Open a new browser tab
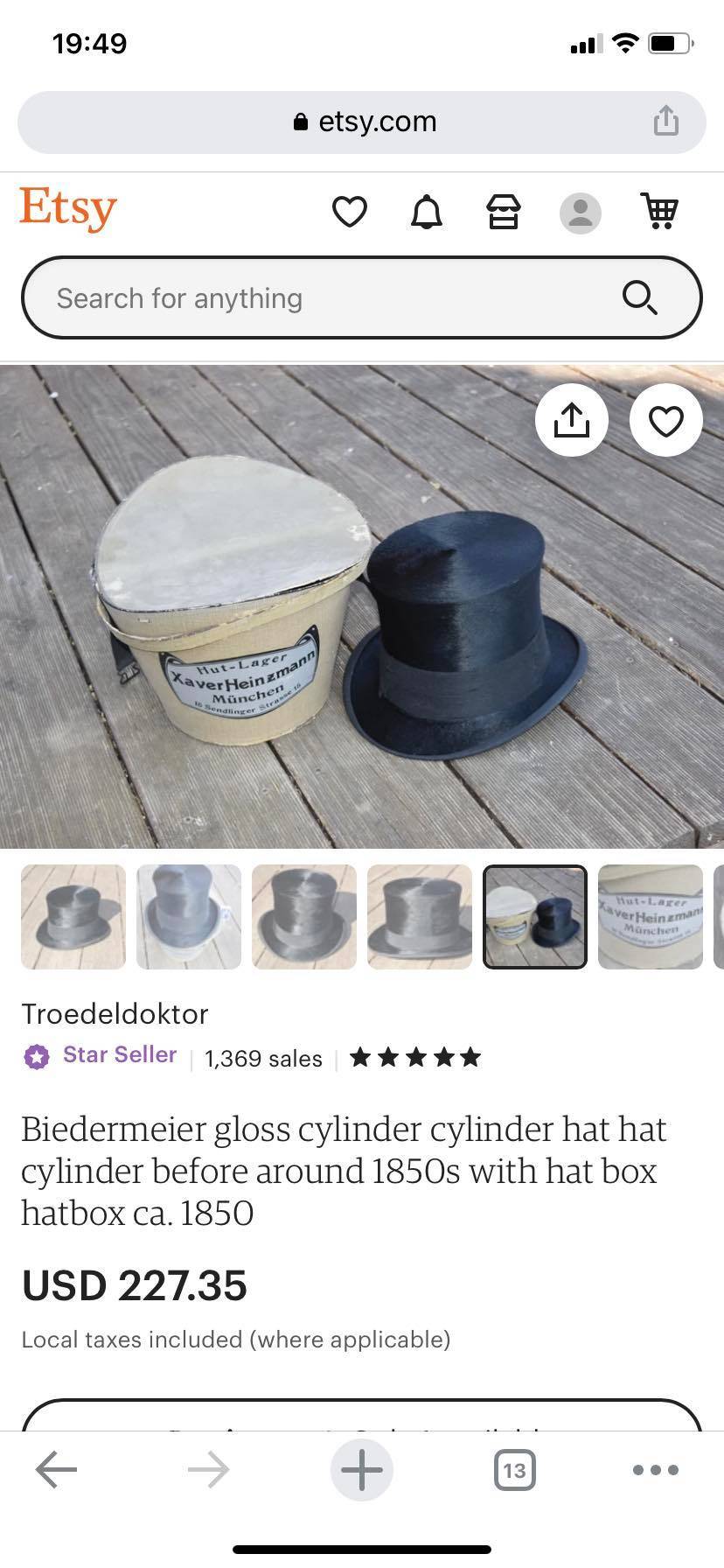The image size is (724, 1568). (362, 1469)
